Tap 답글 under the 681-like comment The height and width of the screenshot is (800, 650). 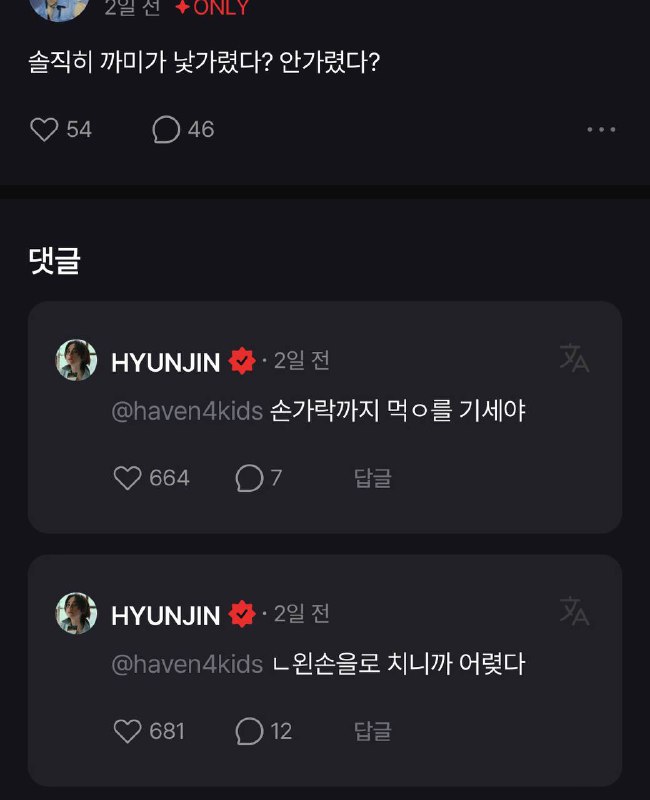tap(372, 731)
